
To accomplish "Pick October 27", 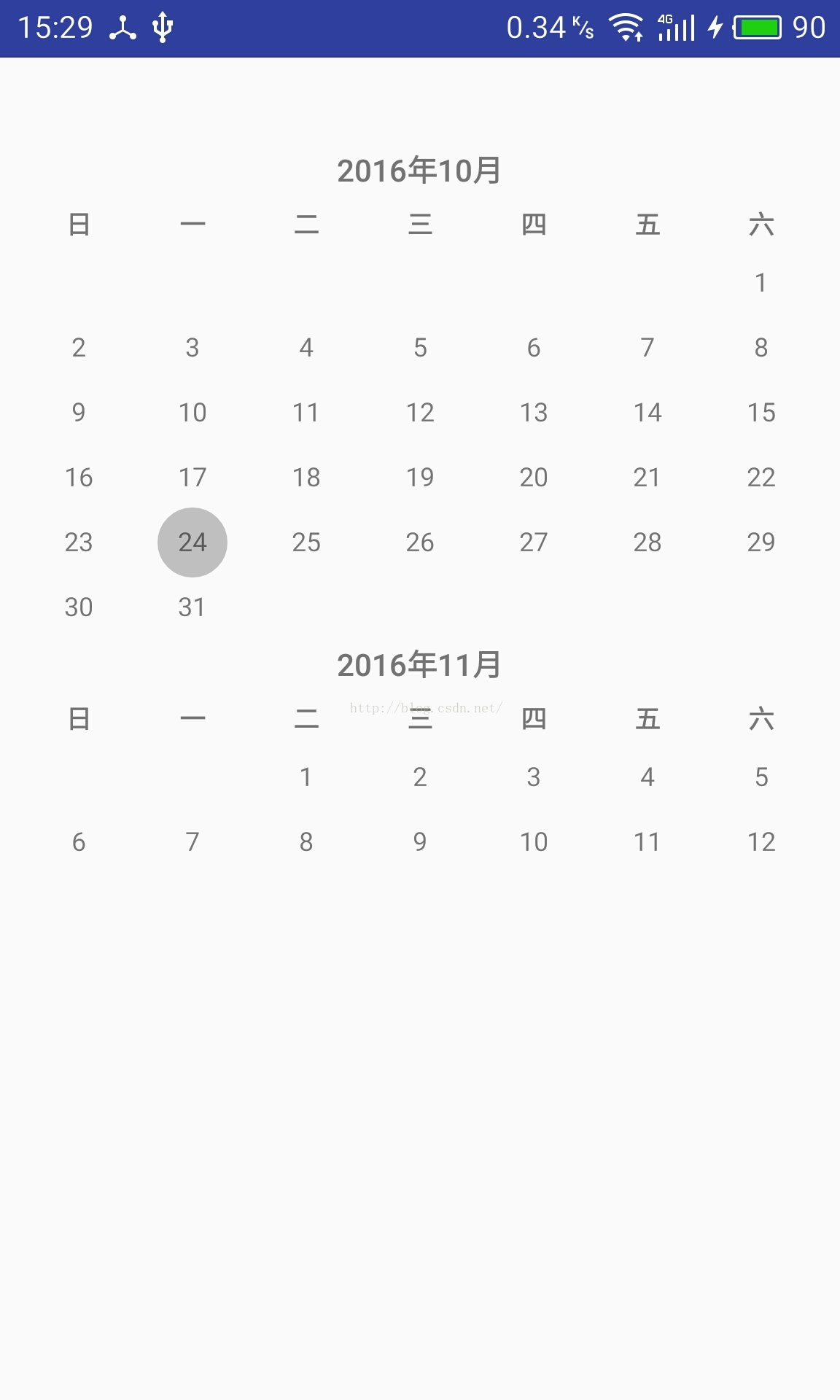I will 533,542.
